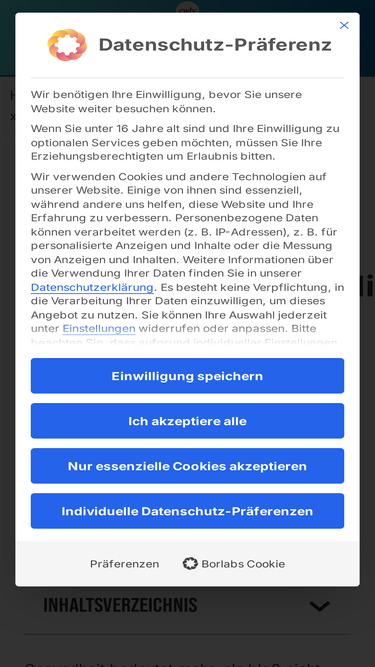Screen dimensions: 375x667
Task: Open Individuelle Datenschutz-Präferenzen
Action: [x=187, y=511]
